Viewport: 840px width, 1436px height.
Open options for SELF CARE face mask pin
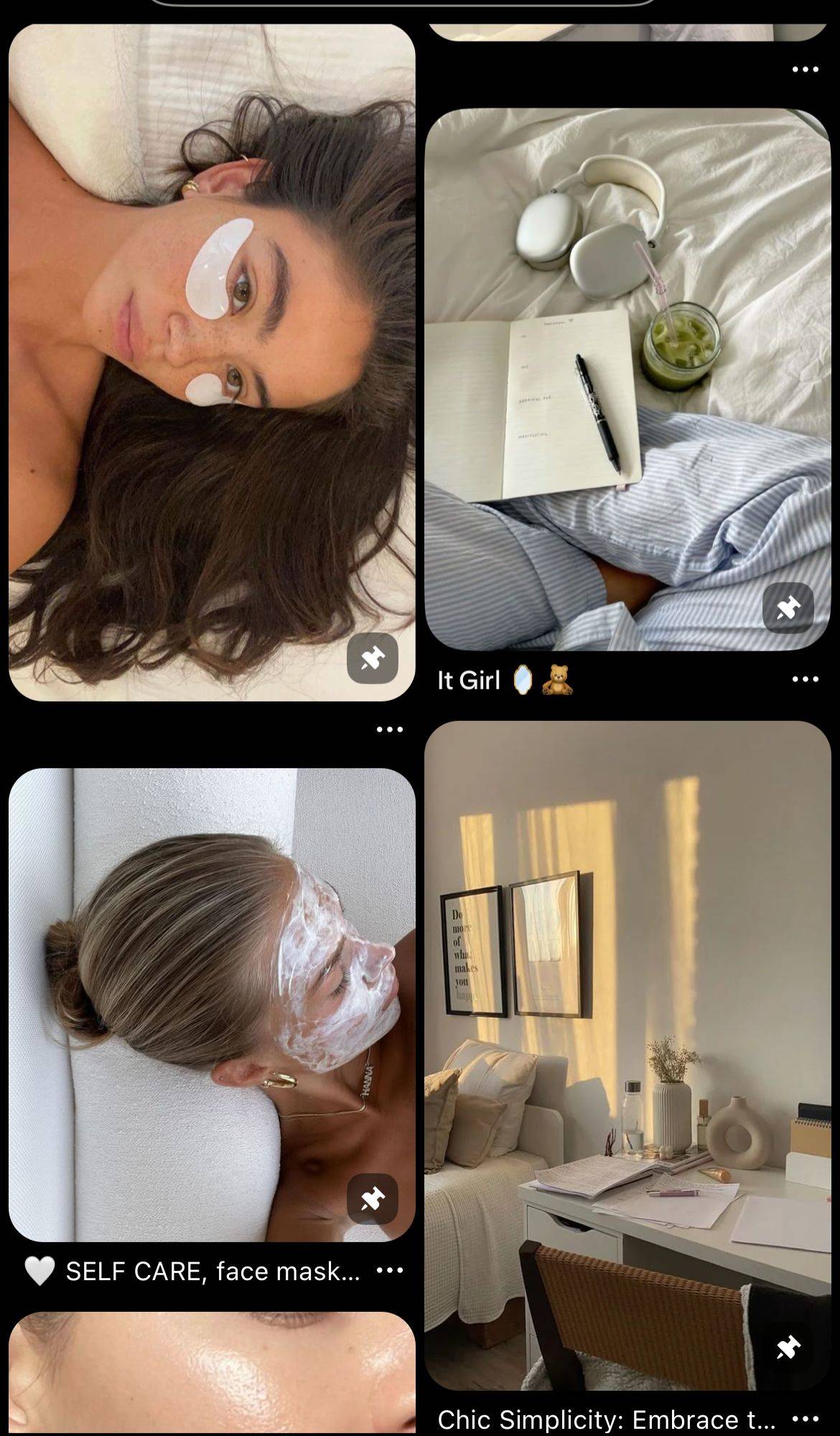(x=389, y=1271)
